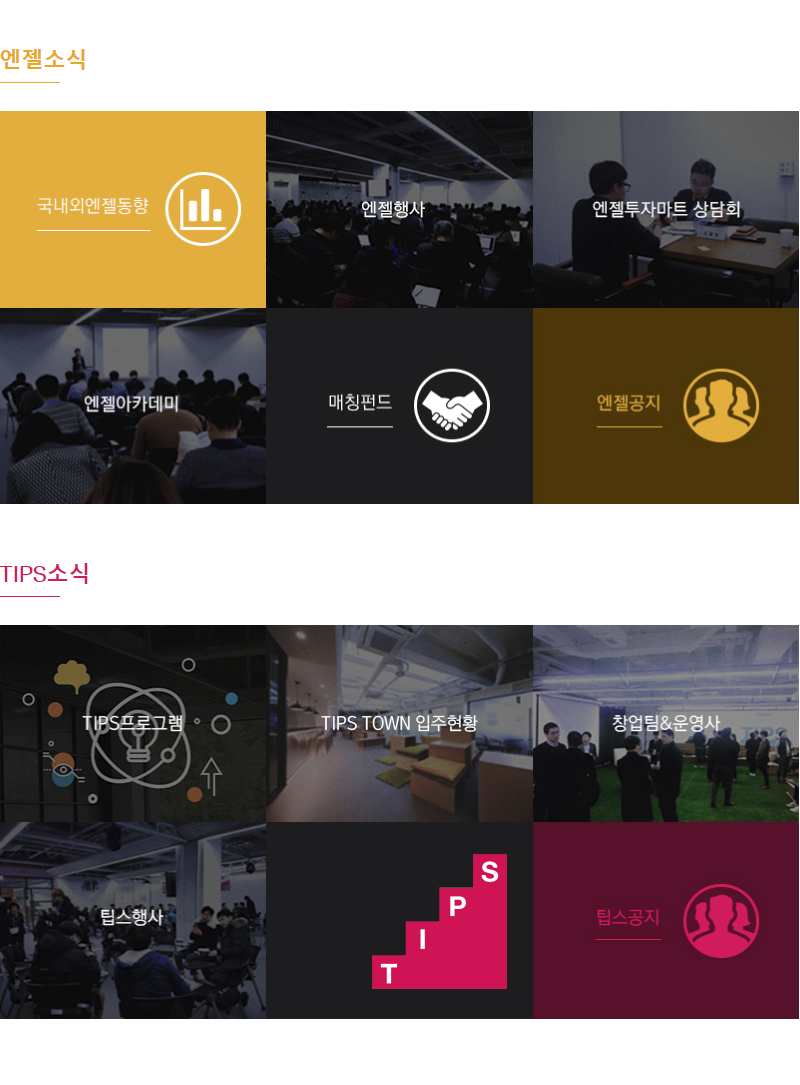
Task: Open the 국내외엔젤동향 tile
Action: coord(133,209)
